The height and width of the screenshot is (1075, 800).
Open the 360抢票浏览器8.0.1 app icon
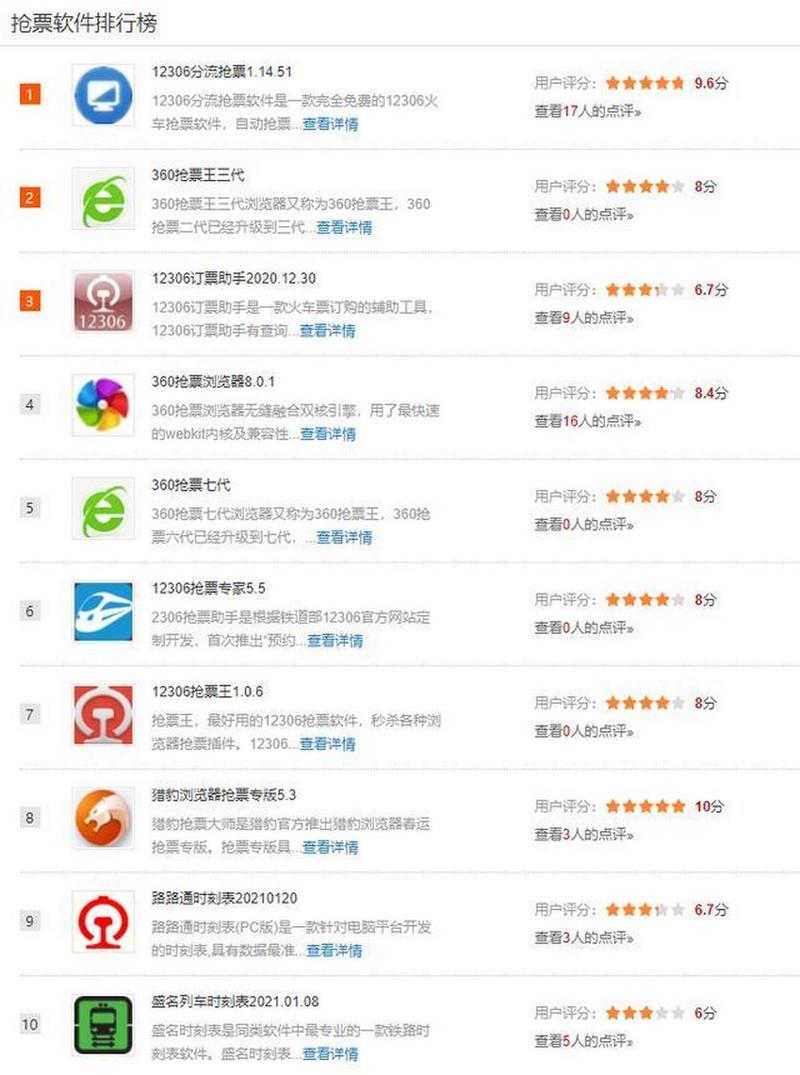(103, 405)
